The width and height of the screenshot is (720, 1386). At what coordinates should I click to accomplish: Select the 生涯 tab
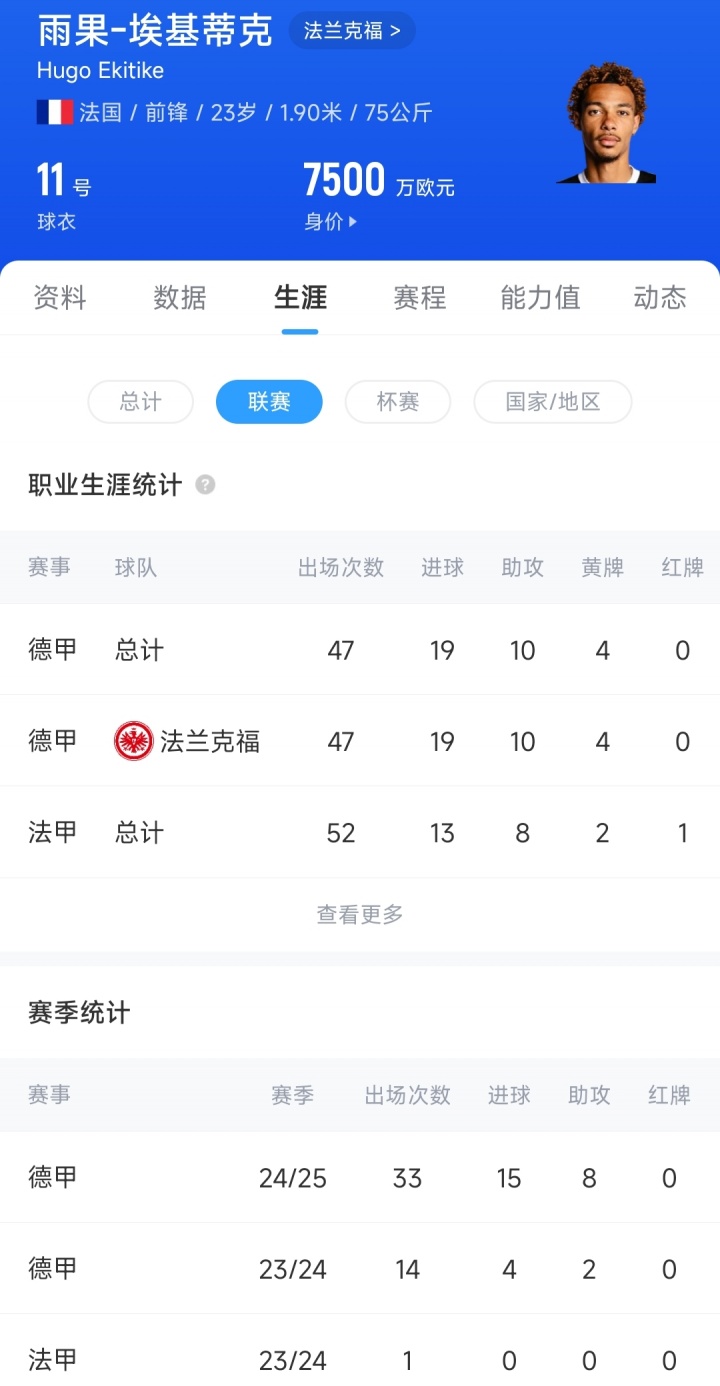point(300,298)
